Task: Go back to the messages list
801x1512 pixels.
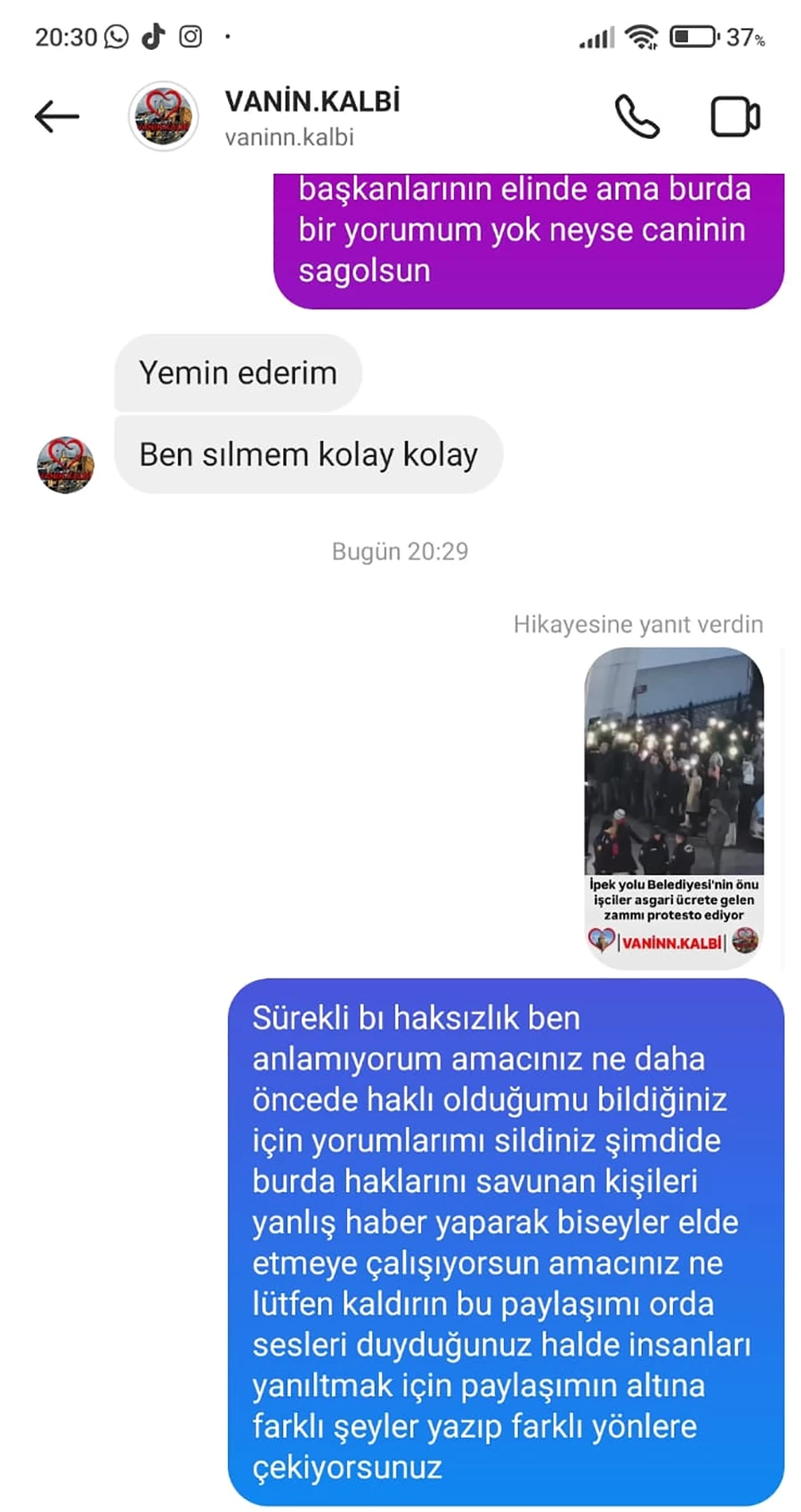Action: click(57, 117)
